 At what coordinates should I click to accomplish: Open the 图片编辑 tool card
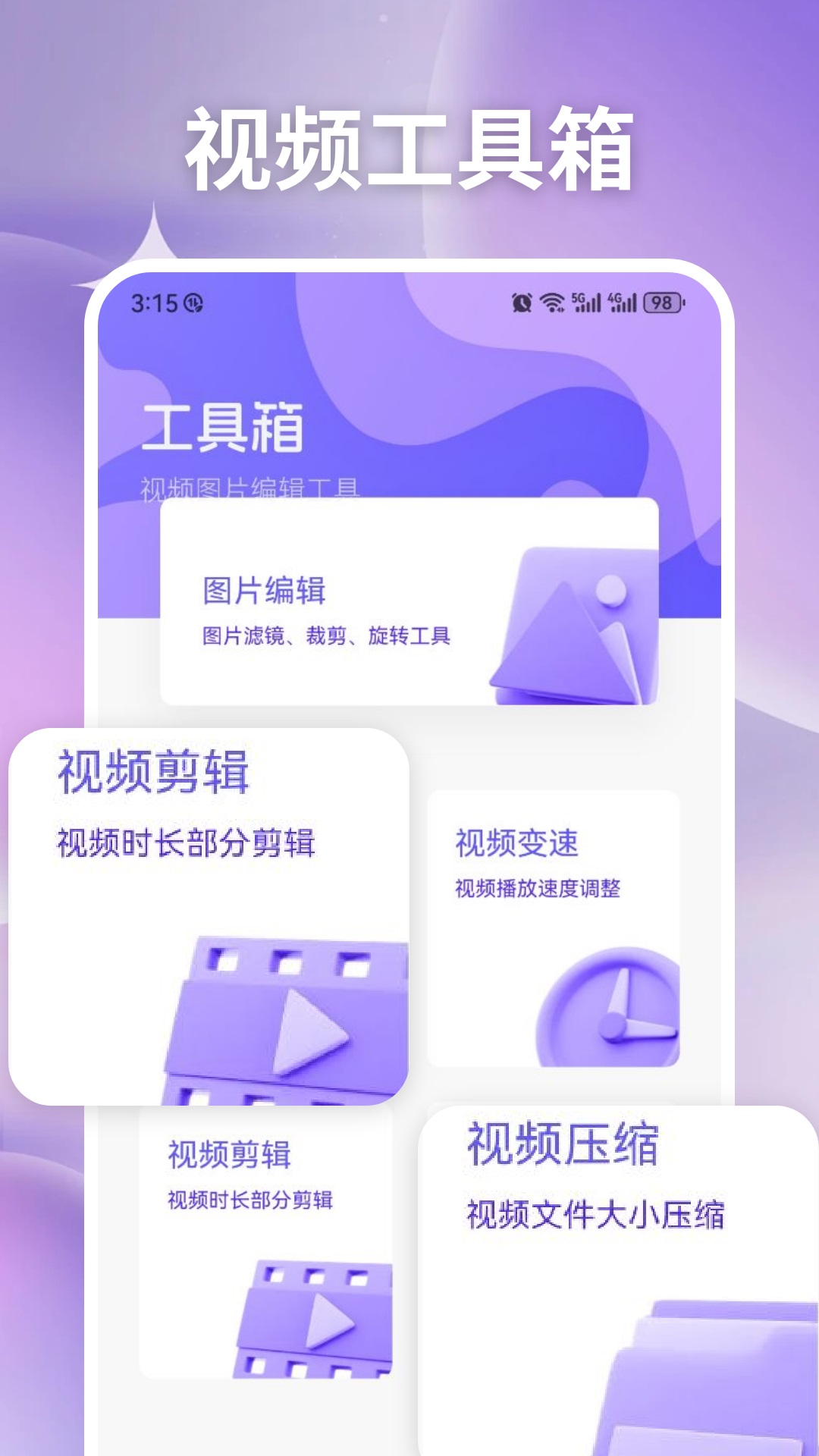coord(409,603)
